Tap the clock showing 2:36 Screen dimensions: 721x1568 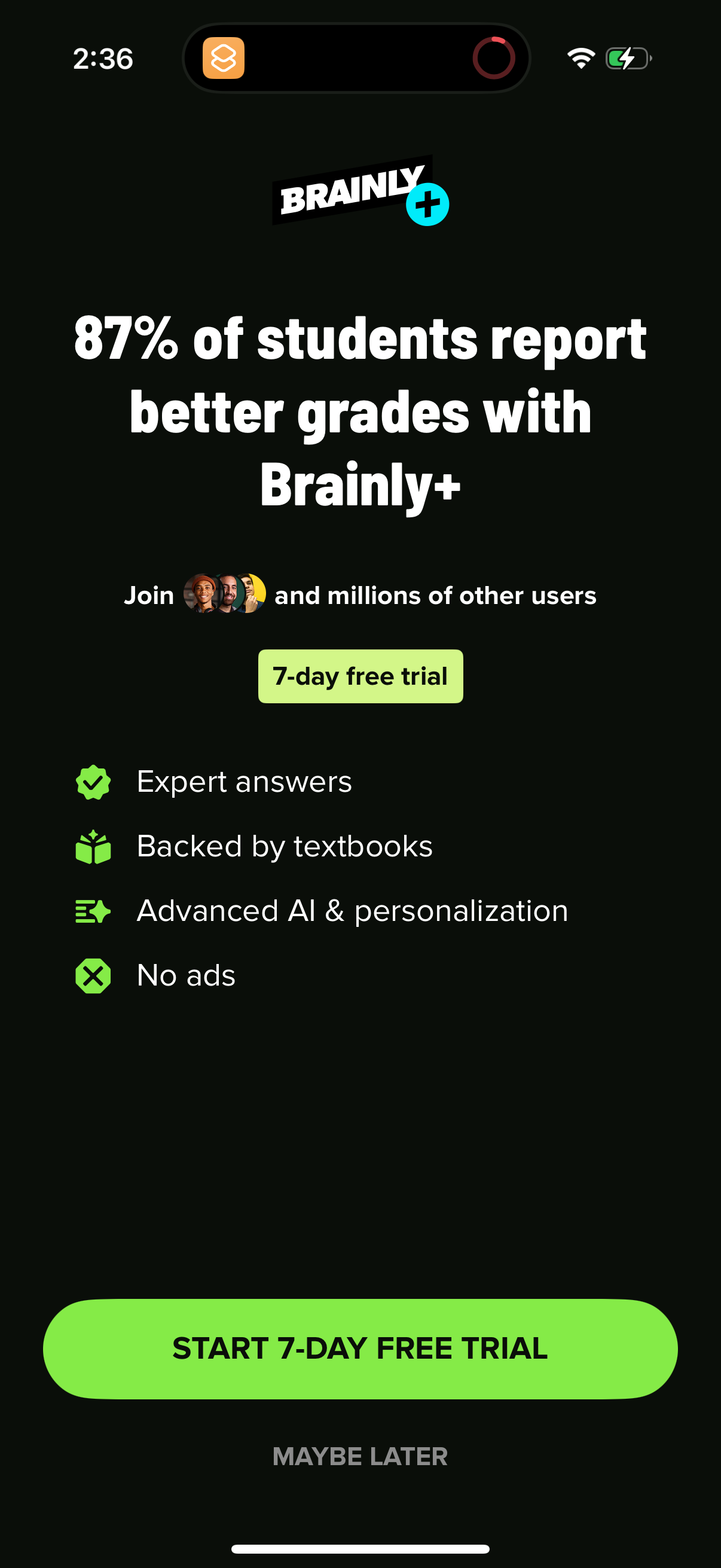click(103, 59)
